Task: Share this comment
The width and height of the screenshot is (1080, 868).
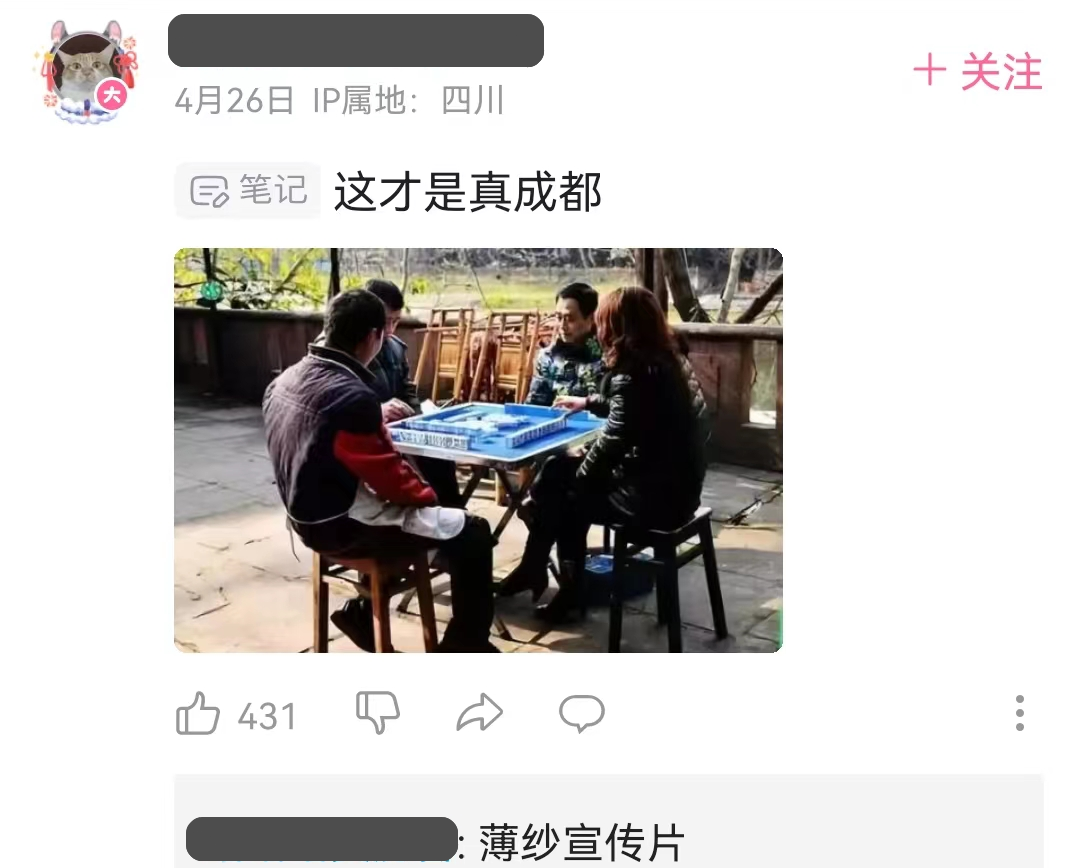Action: (479, 714)
